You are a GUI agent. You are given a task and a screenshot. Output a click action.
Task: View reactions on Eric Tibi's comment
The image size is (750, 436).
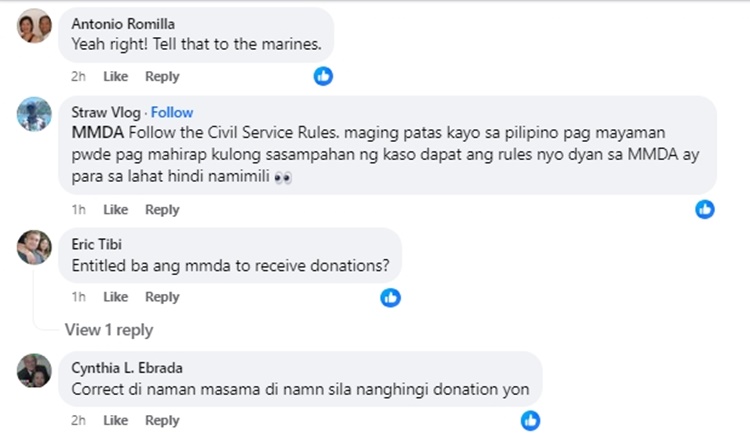[390, 297]
